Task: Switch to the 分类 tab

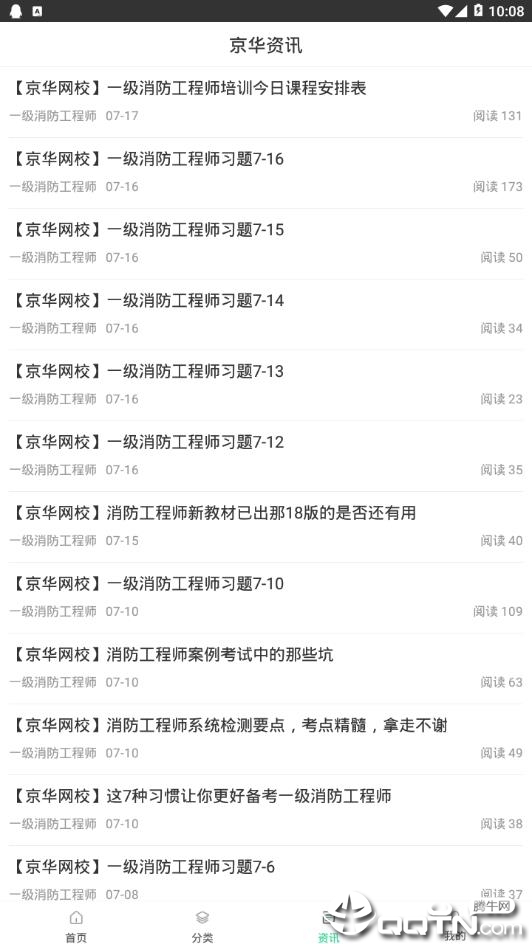Action: (x=202, y=925)
